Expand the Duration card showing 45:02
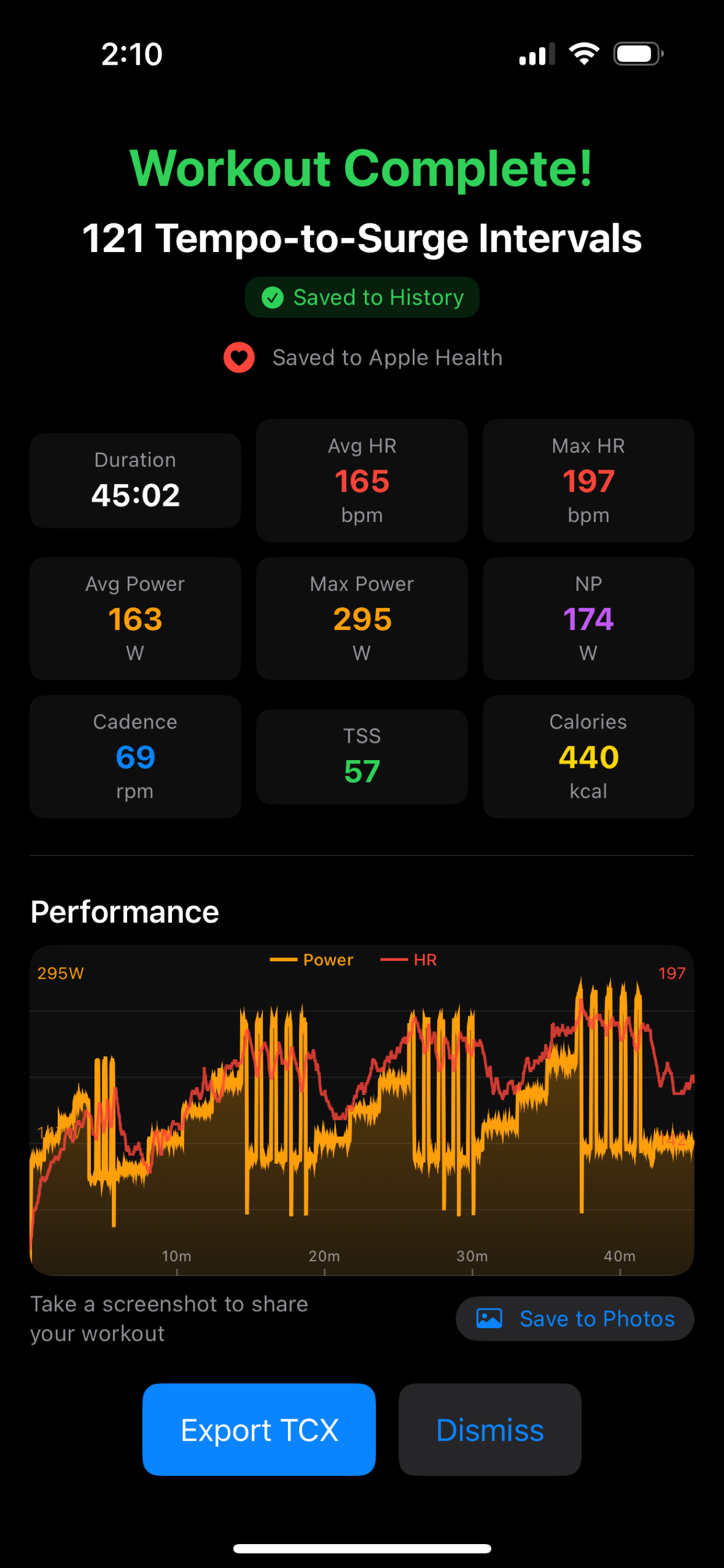The height and width of the screenshot is (1568, 724). [x=135, y=480]
